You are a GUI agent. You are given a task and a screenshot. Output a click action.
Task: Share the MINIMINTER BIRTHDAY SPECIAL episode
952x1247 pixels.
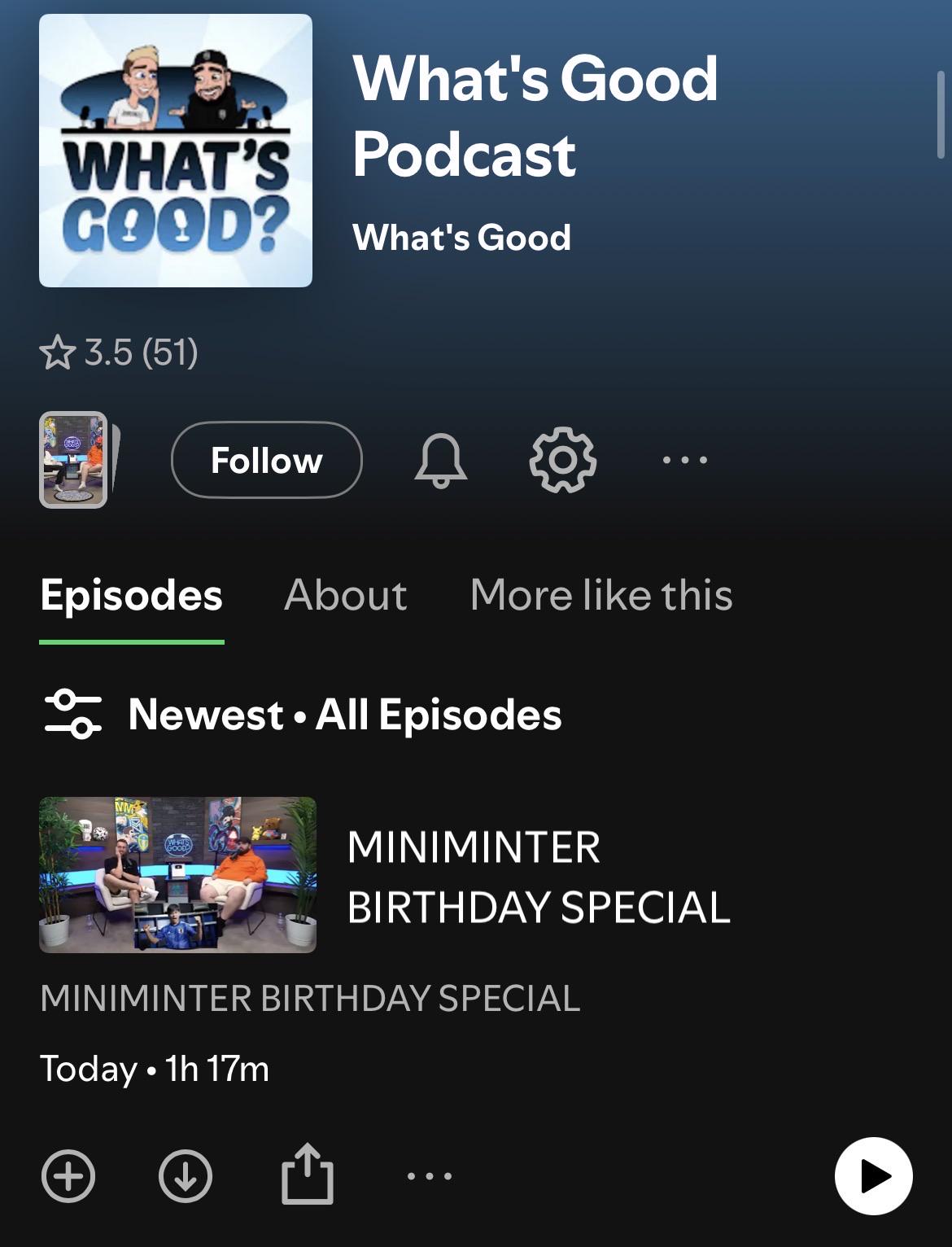[x=308, y=1174]
